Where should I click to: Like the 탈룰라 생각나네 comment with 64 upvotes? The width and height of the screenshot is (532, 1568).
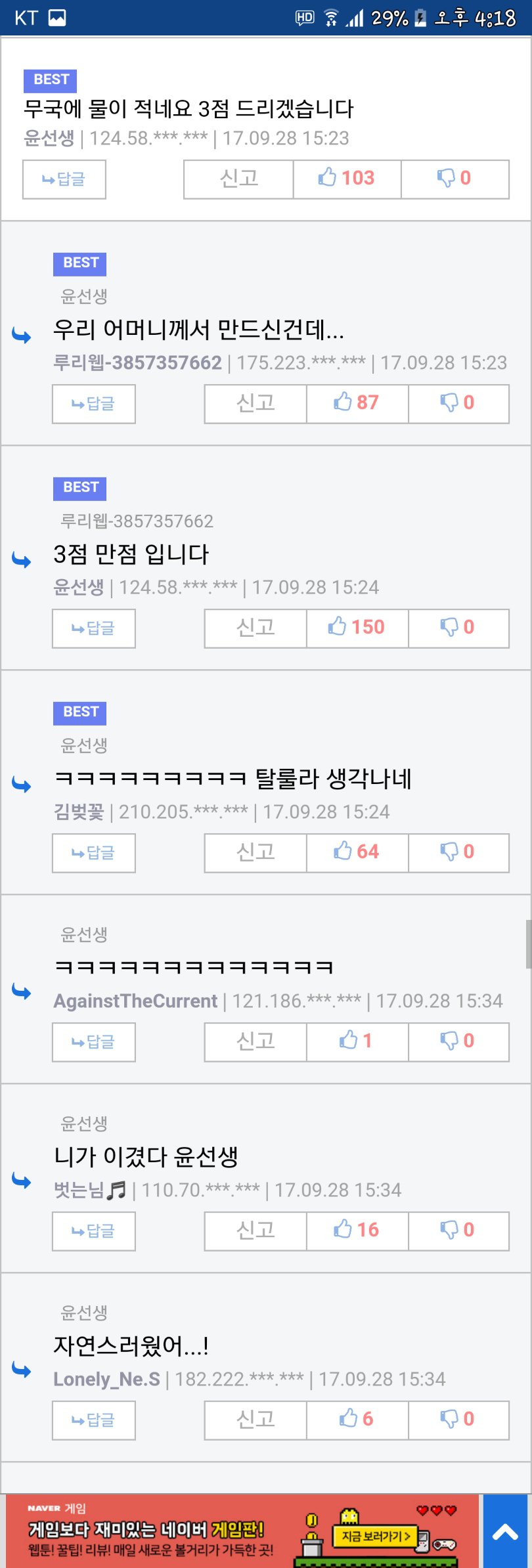[x=357, y=853]
